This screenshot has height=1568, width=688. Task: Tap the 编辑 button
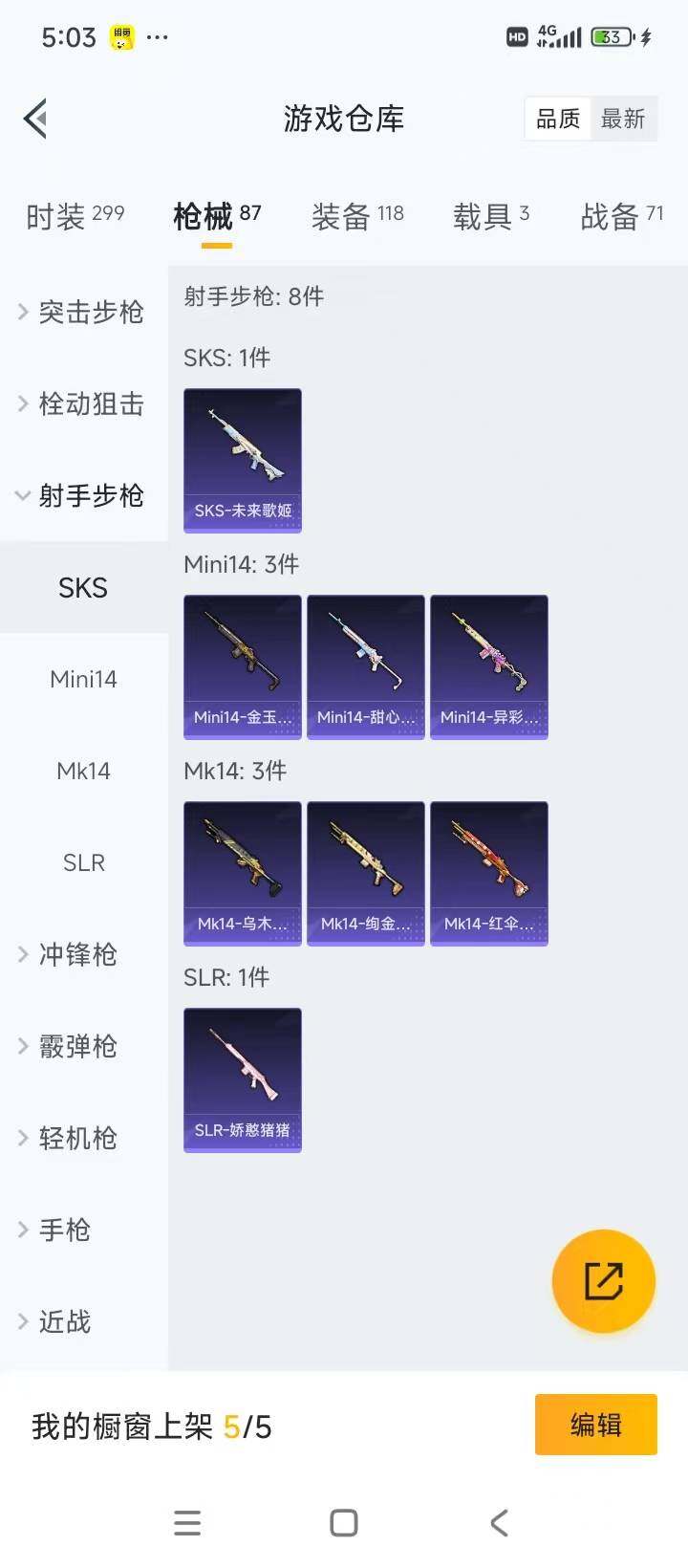[x=595, y=1425]
